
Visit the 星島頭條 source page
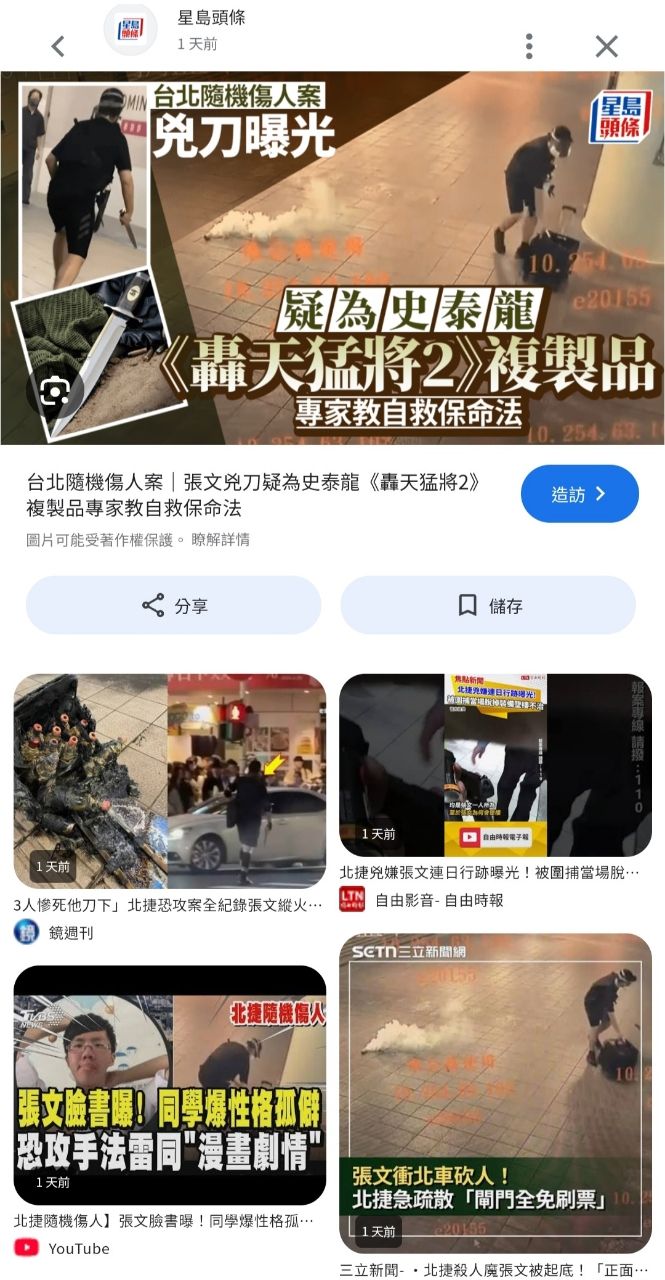(x=579, y=494)
